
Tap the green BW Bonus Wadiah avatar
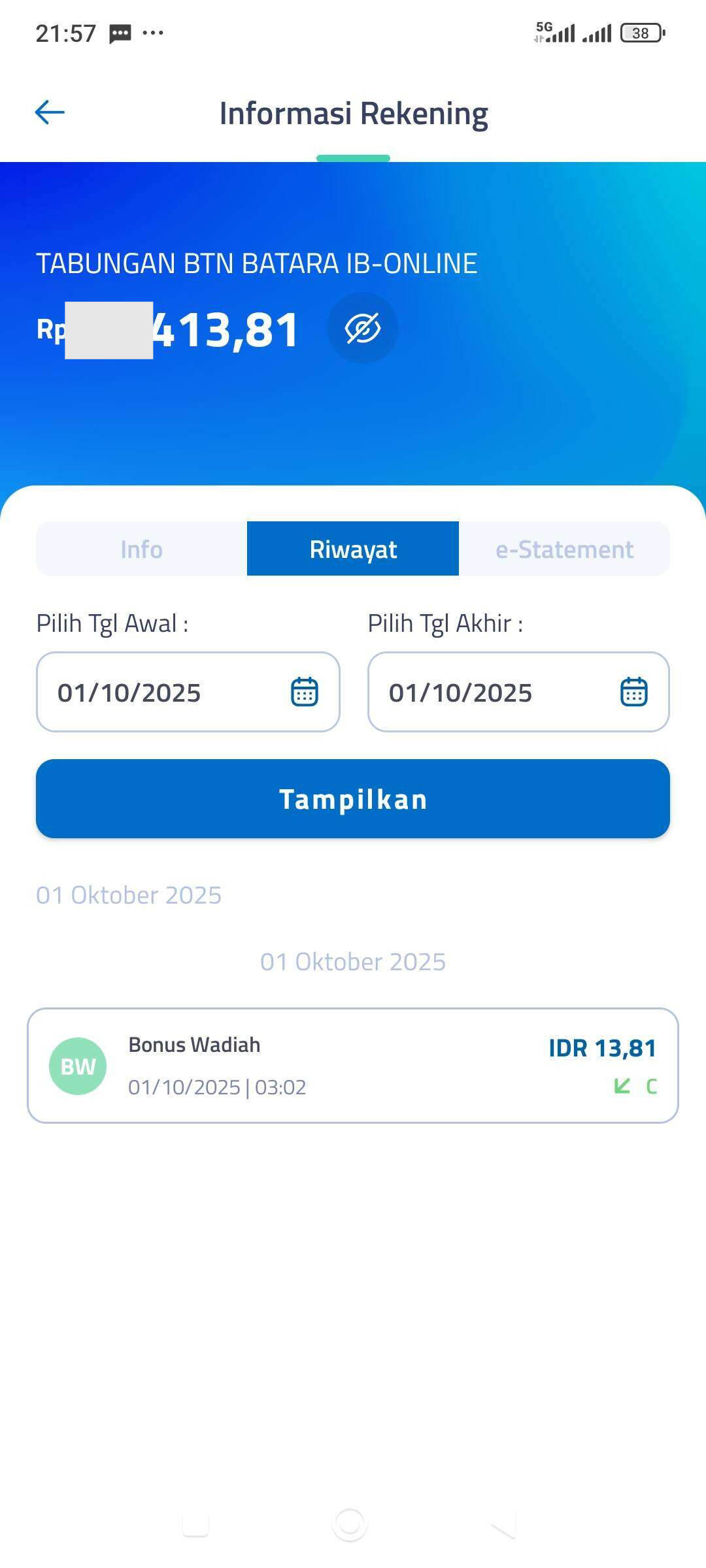coord(78,1065)
